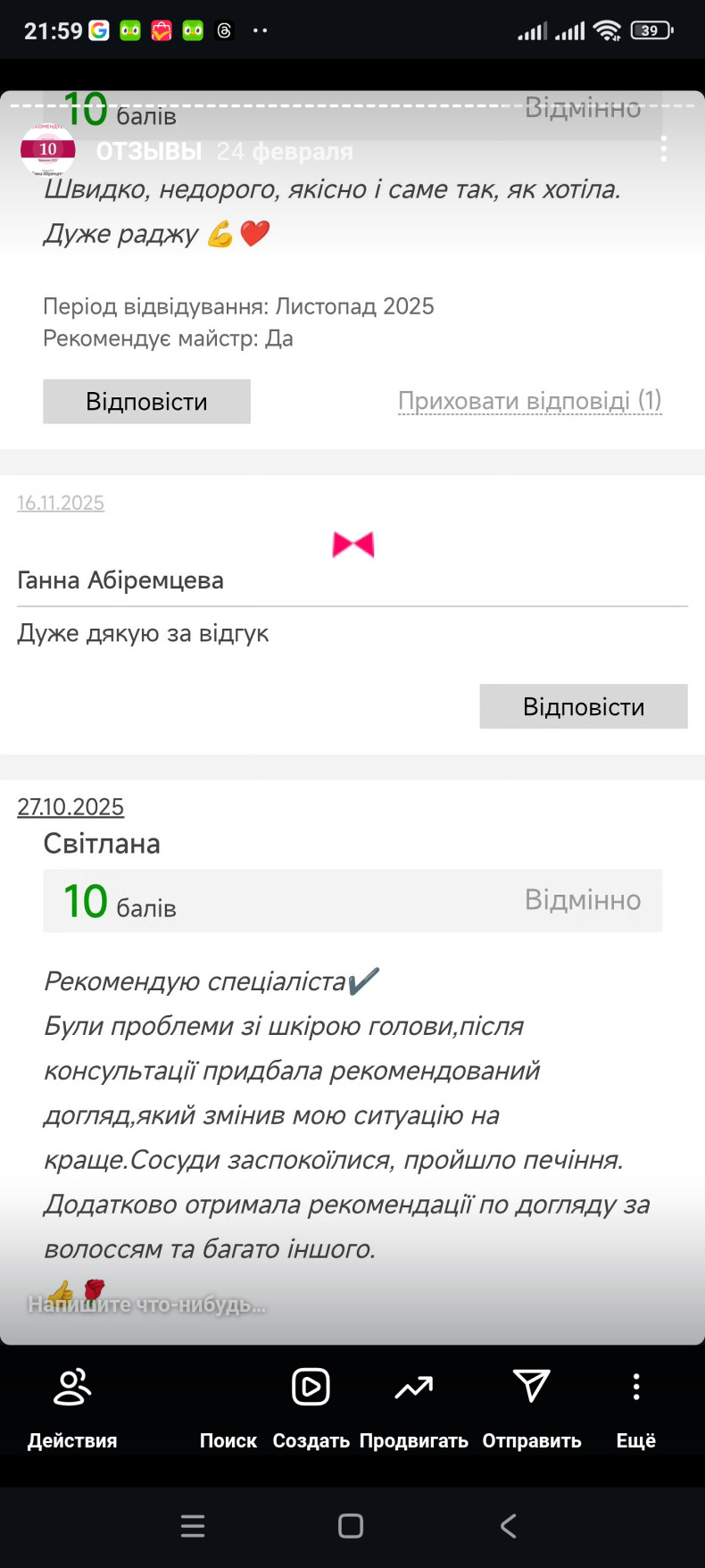Open the Действия viewers panel
This screenshot has height=1568, width=705.
72,1405
